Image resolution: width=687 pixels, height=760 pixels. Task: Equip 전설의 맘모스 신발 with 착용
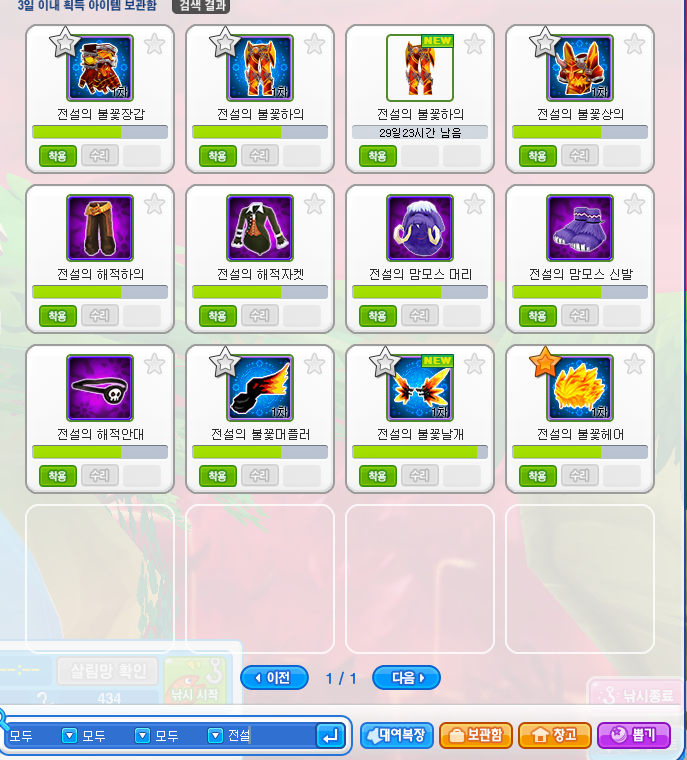[x=538, y=316]
